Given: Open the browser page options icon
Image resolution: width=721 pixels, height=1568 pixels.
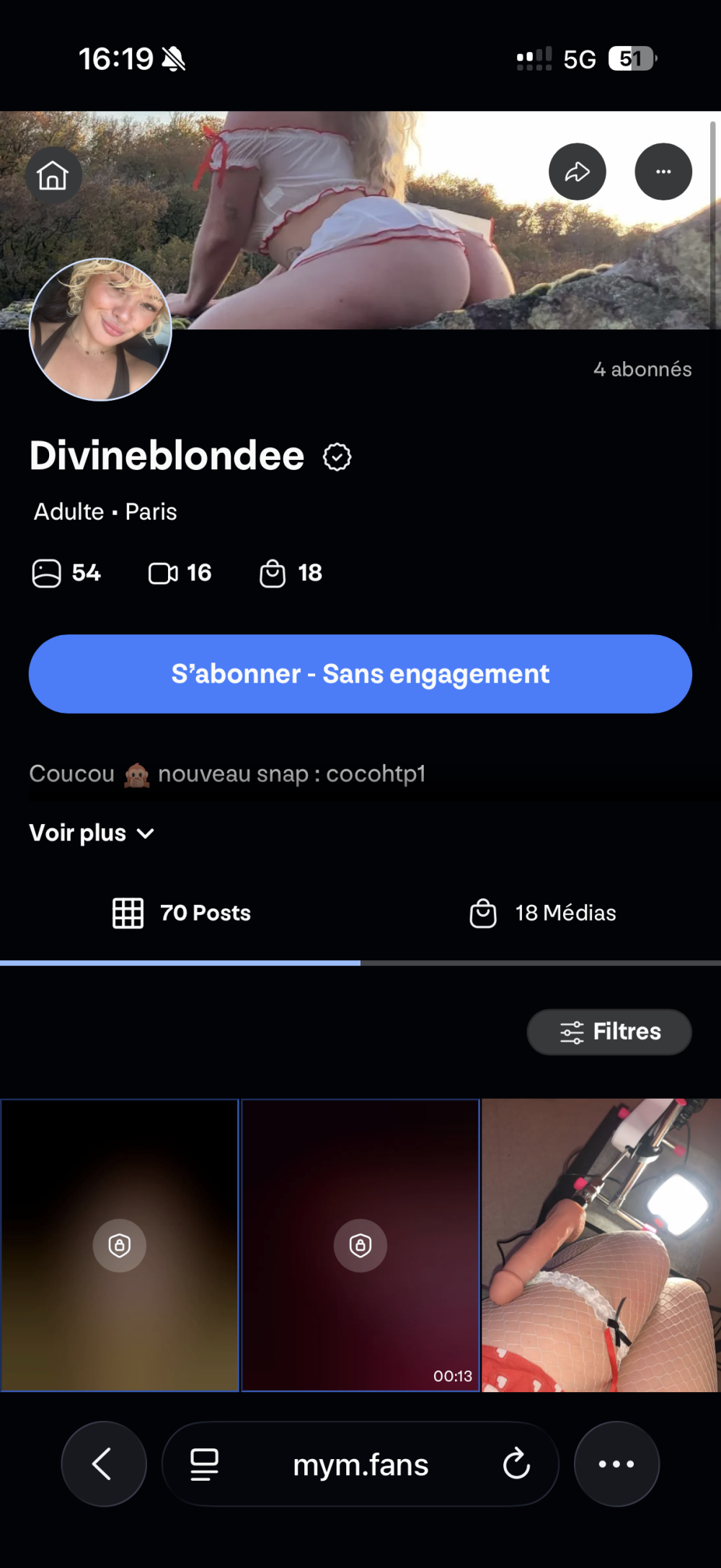Looking at the screenshot, I should click(x=204, y=1464).
